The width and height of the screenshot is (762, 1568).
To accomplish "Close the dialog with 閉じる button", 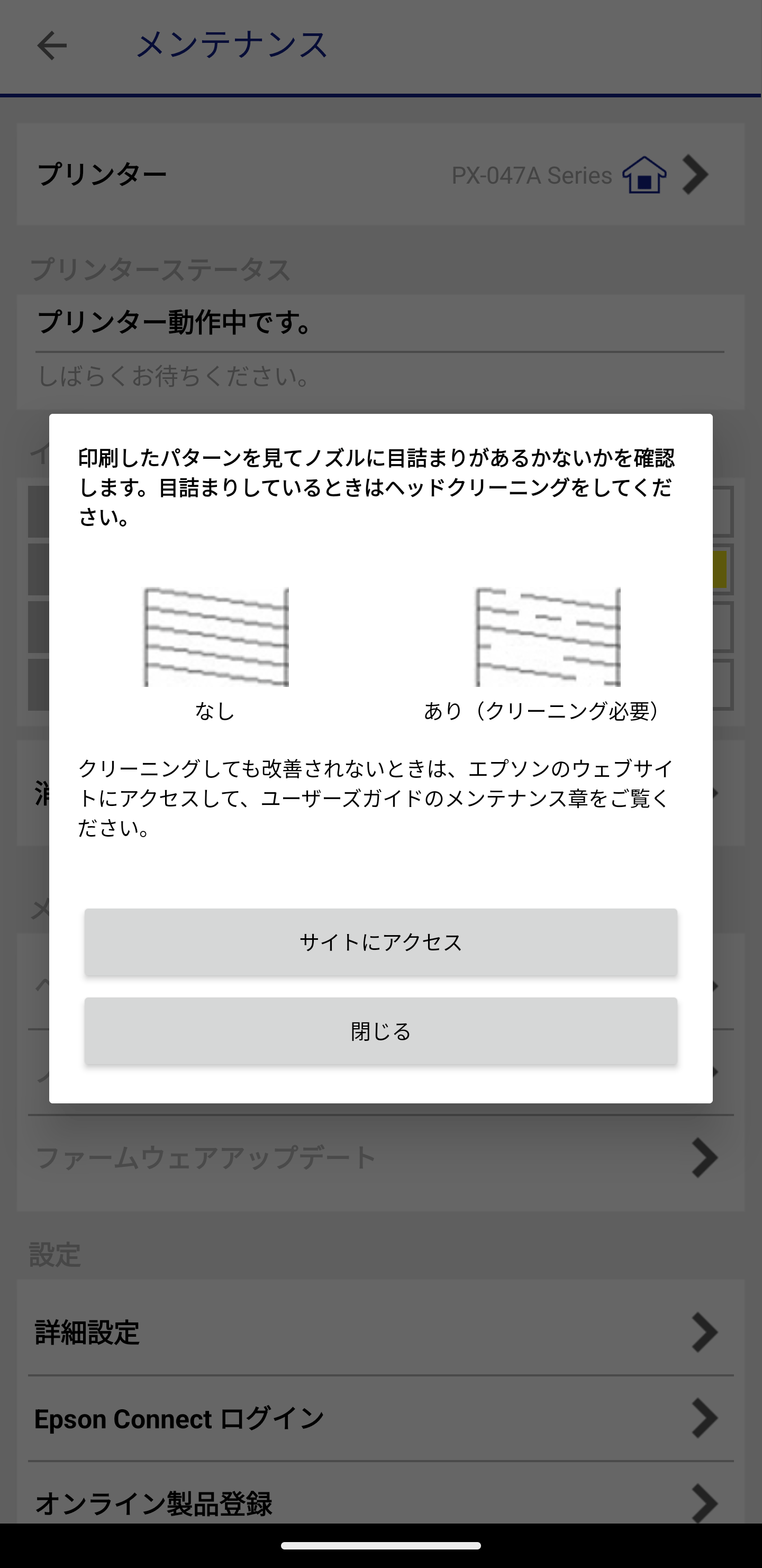I will (x=380, y=1030).
